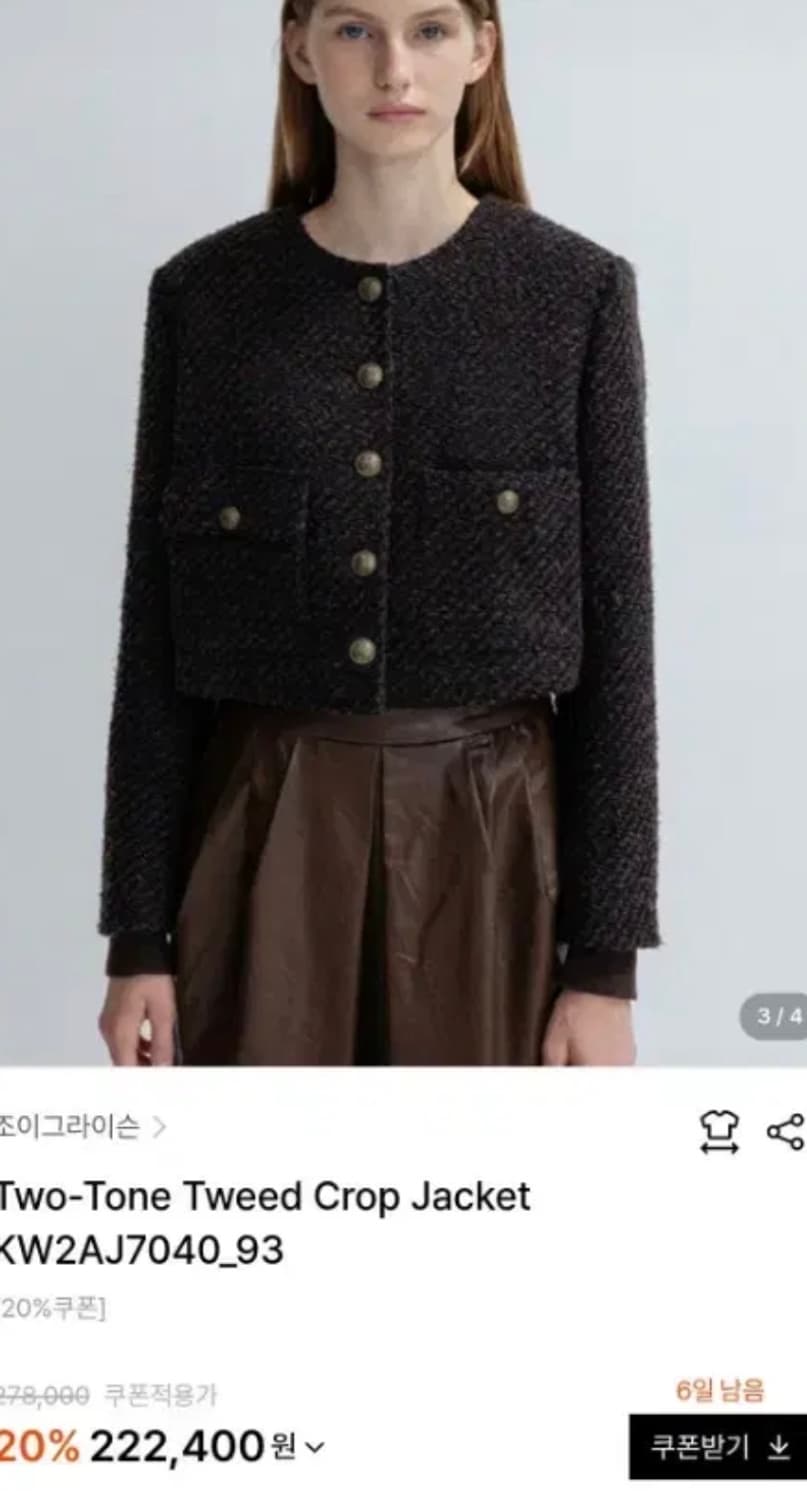This screenshot has width=807, height=1500.
Task: Select the product title Two-Tone Tweed Crop Jacket
Action: pyautogui.click(x=263, y=1194)
